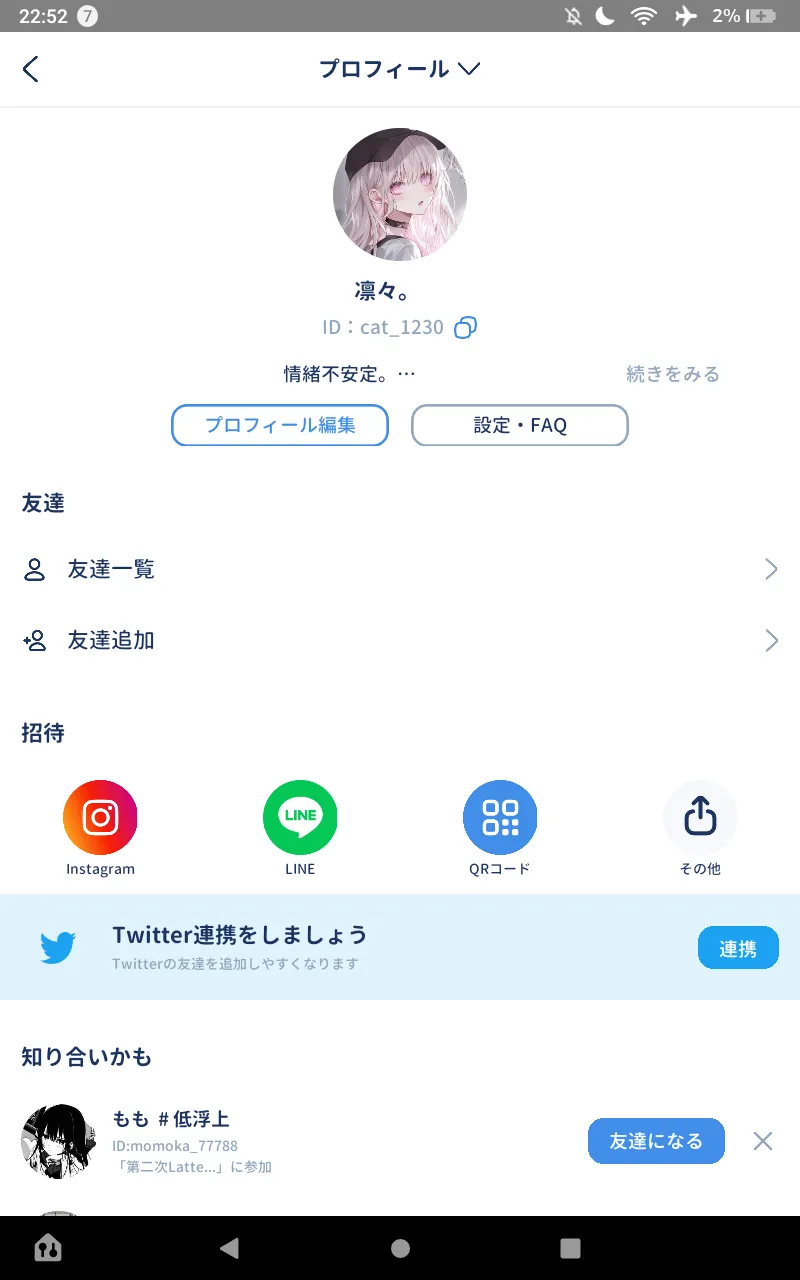This screenshot has width=800, height=1280.
Task: Tap 友達になる for もも #低浮上
Action: click(x=656, y=1141)
